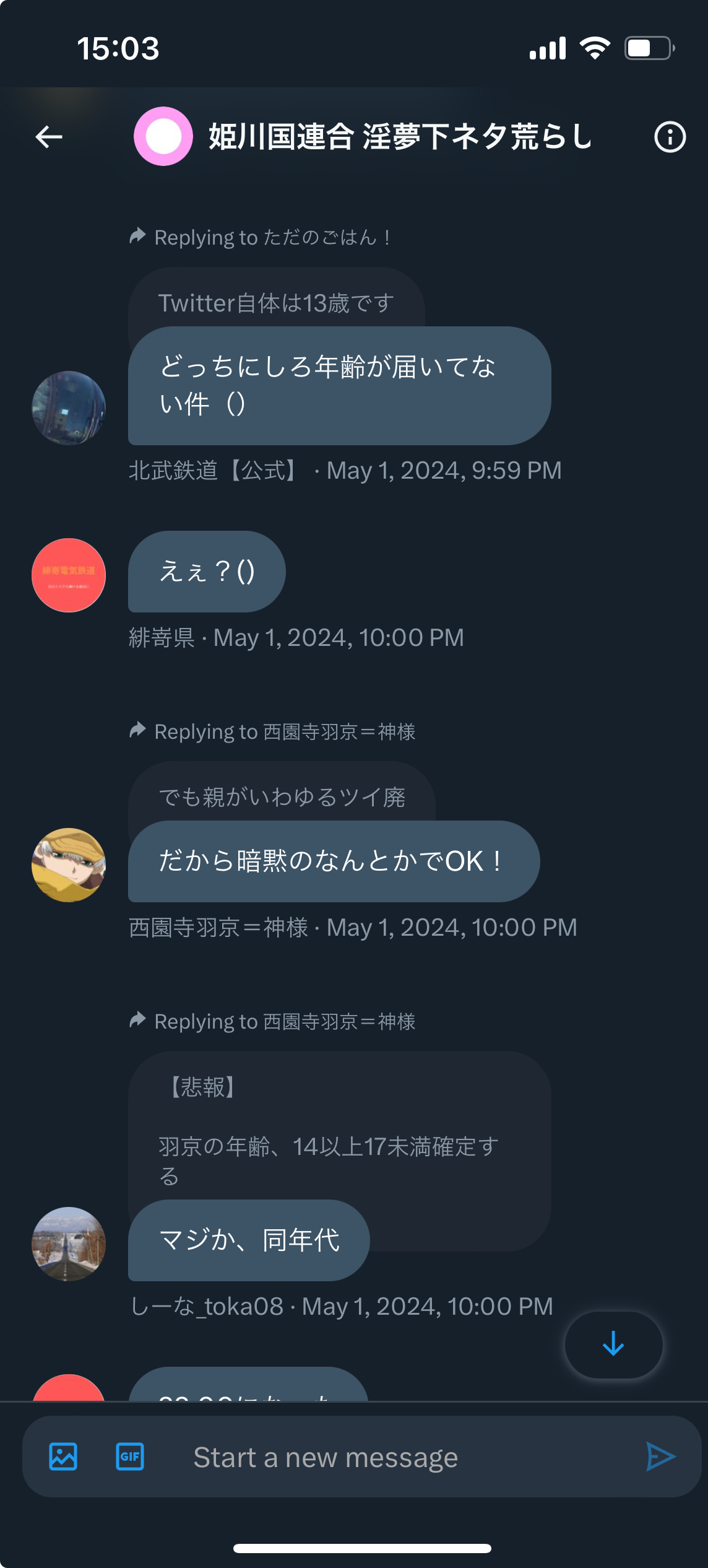Open 西園寺羽京＝神様 profile avatar
This screenshot has width=708, height=1568.
(x=69, y=865)
